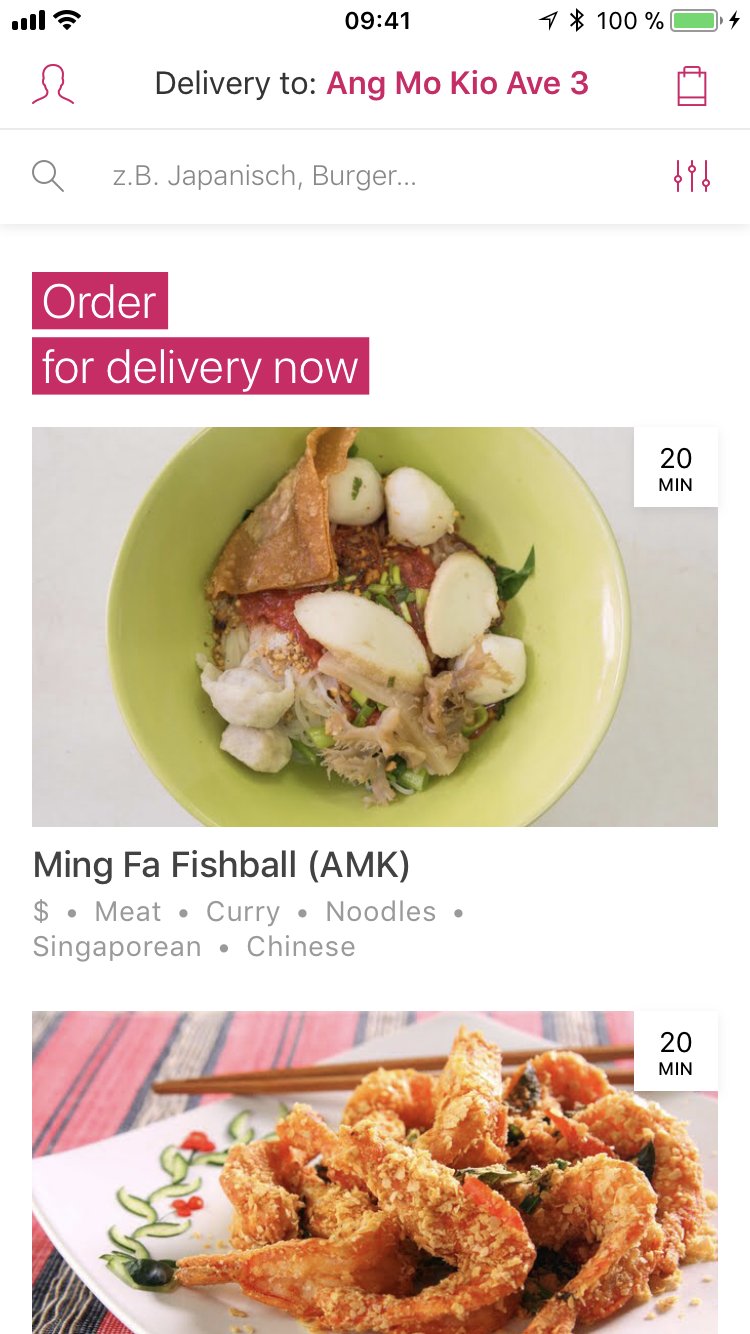Open the user profile icon
This screenshot has width=750, height=1334.
[x=53, y=85]
